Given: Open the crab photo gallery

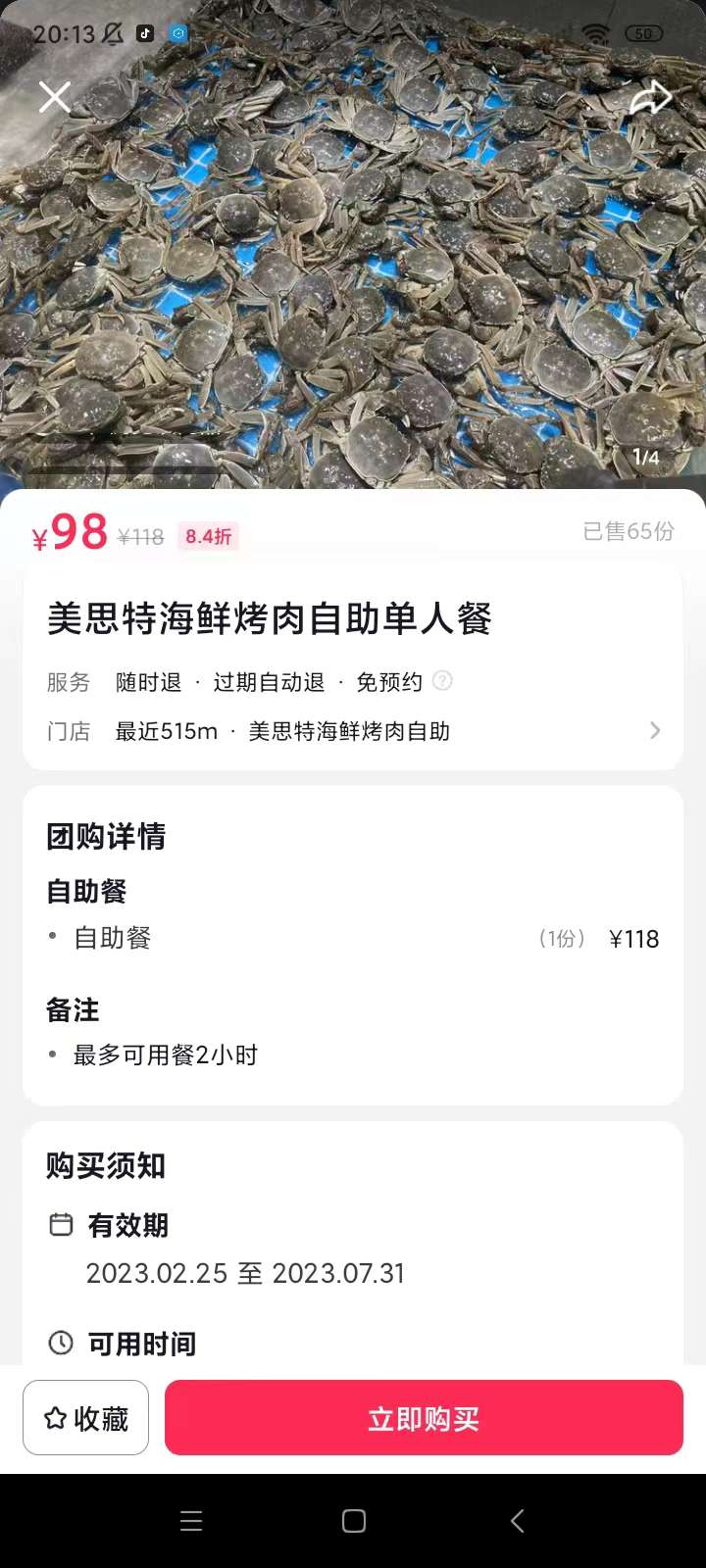Looking at the screenshot, I should pos(353,274).
